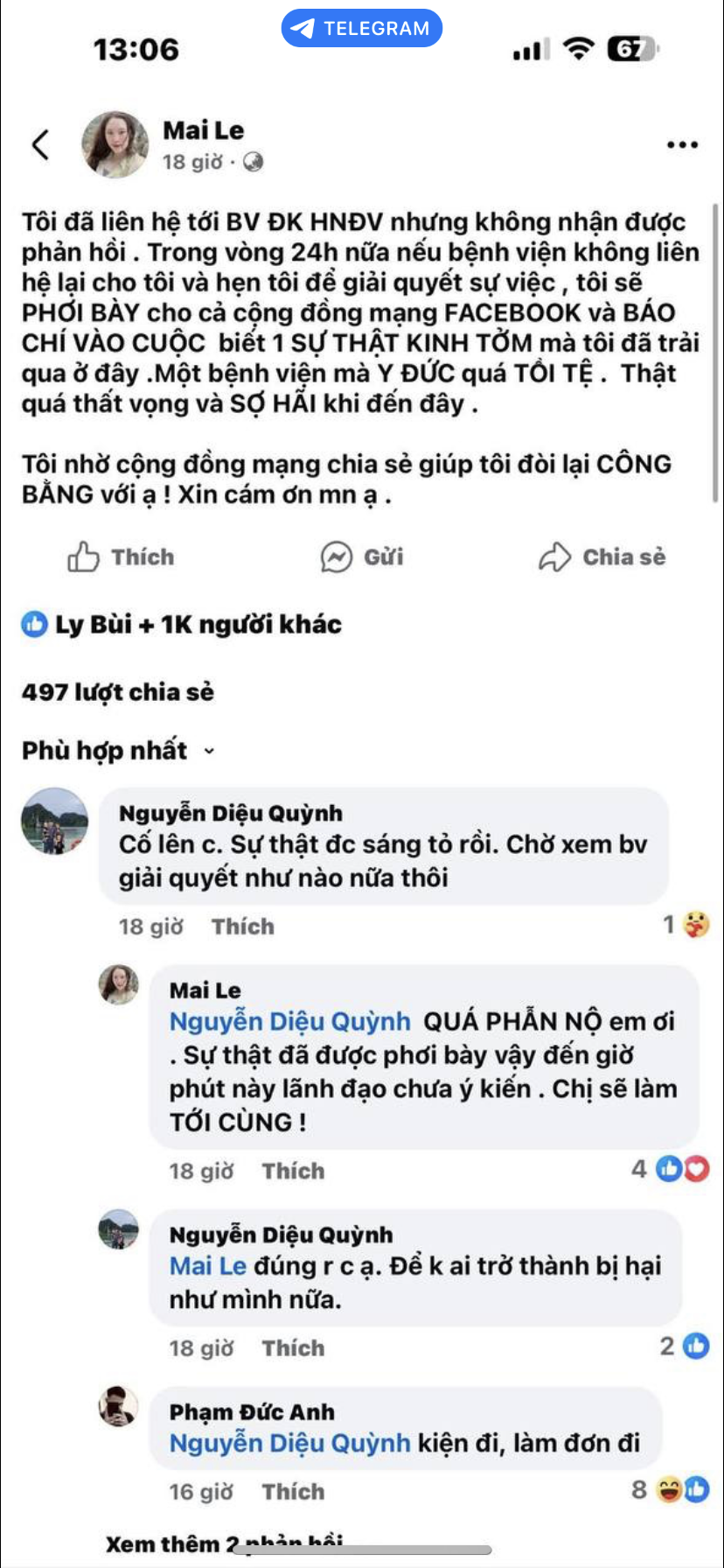724x1568 pixels.
Task: Open the tagged Nguyễn Diệu Quỳnh mention in Mai Le's reply
Action: [289, 1022]
